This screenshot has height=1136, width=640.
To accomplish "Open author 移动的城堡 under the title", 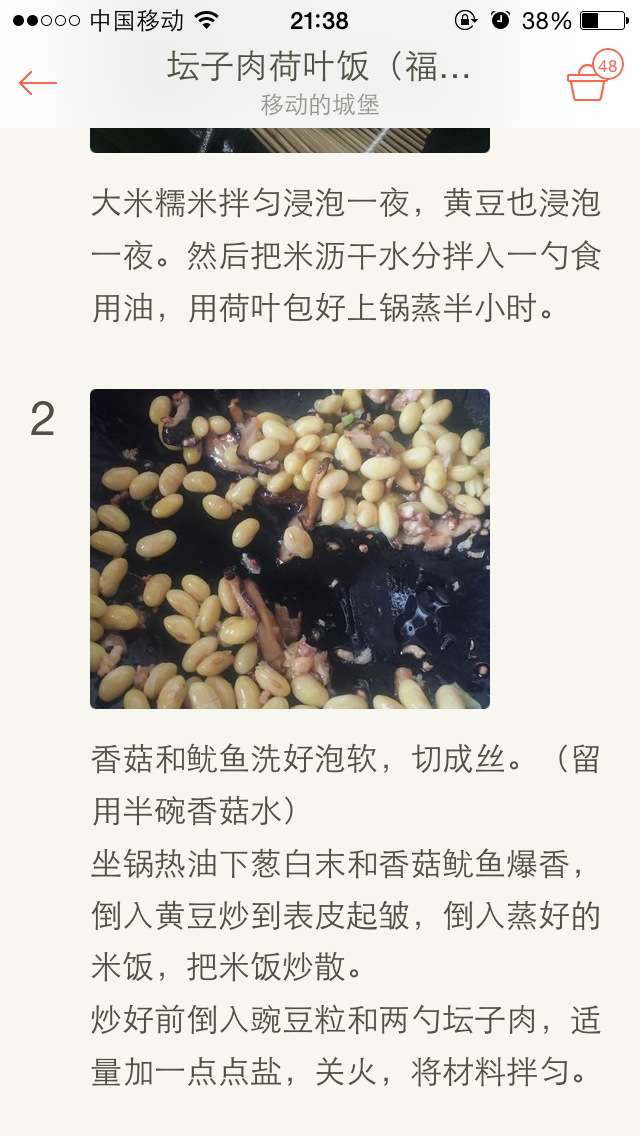I will click(x=320, y=106).
